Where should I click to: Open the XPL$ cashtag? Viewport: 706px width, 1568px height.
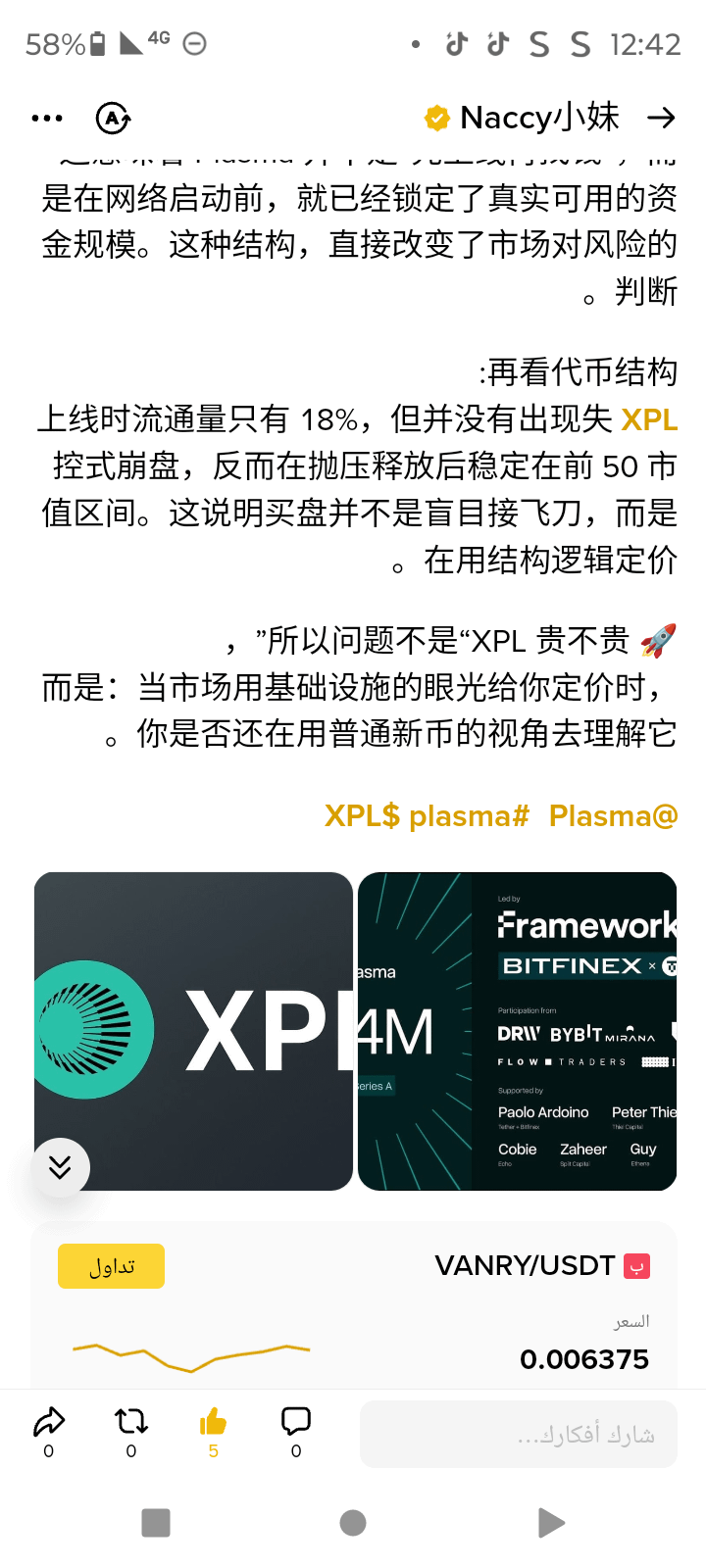click(362, 815)
